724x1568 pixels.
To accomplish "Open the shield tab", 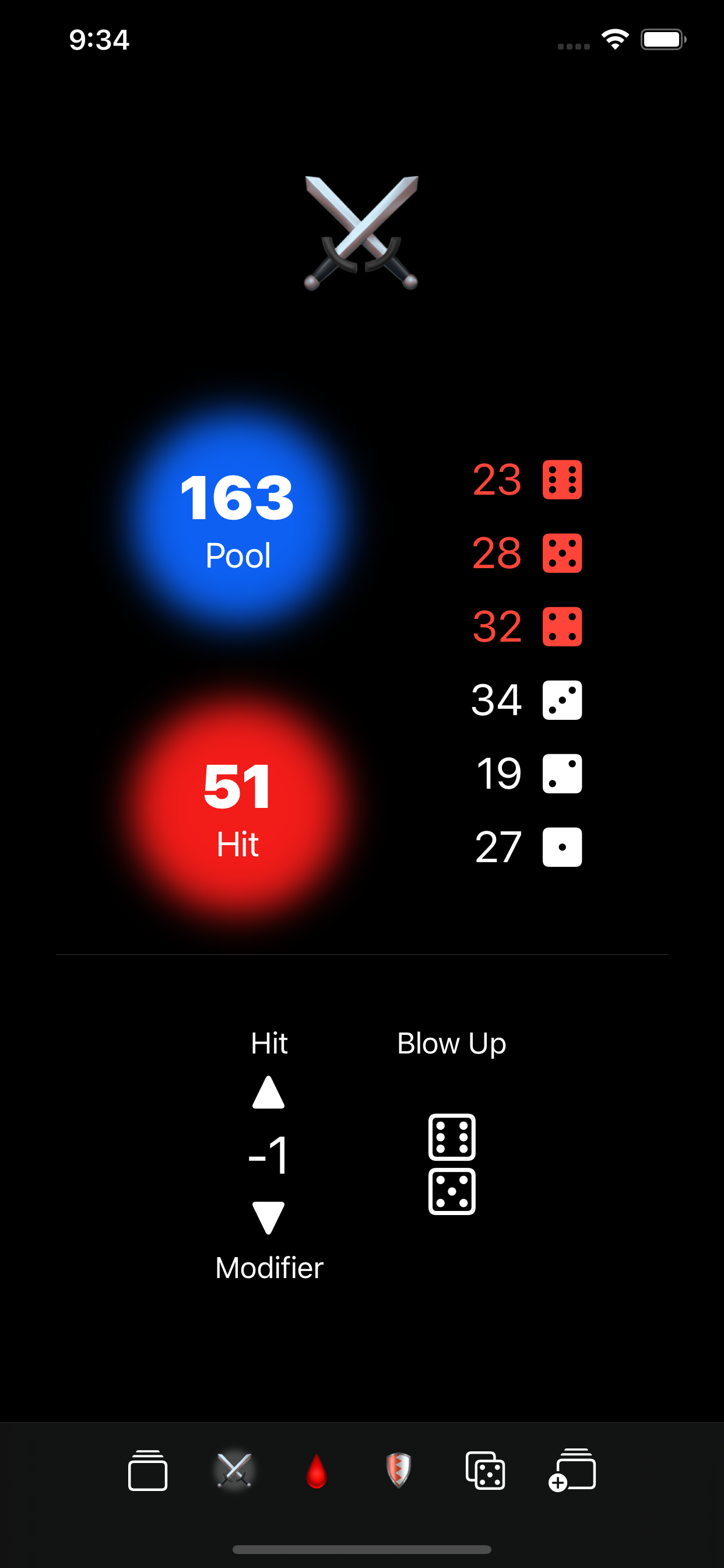I will click(399, 1471).
